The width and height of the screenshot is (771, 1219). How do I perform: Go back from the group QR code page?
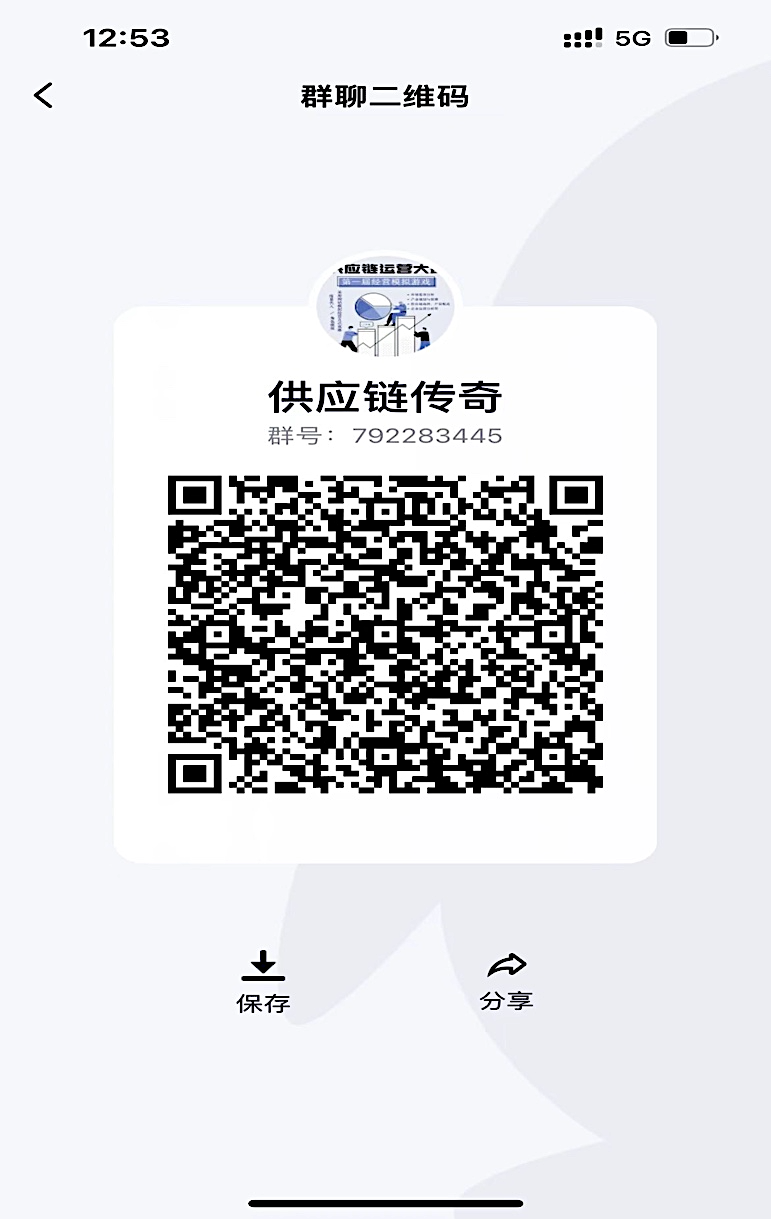tap(43, 96)
